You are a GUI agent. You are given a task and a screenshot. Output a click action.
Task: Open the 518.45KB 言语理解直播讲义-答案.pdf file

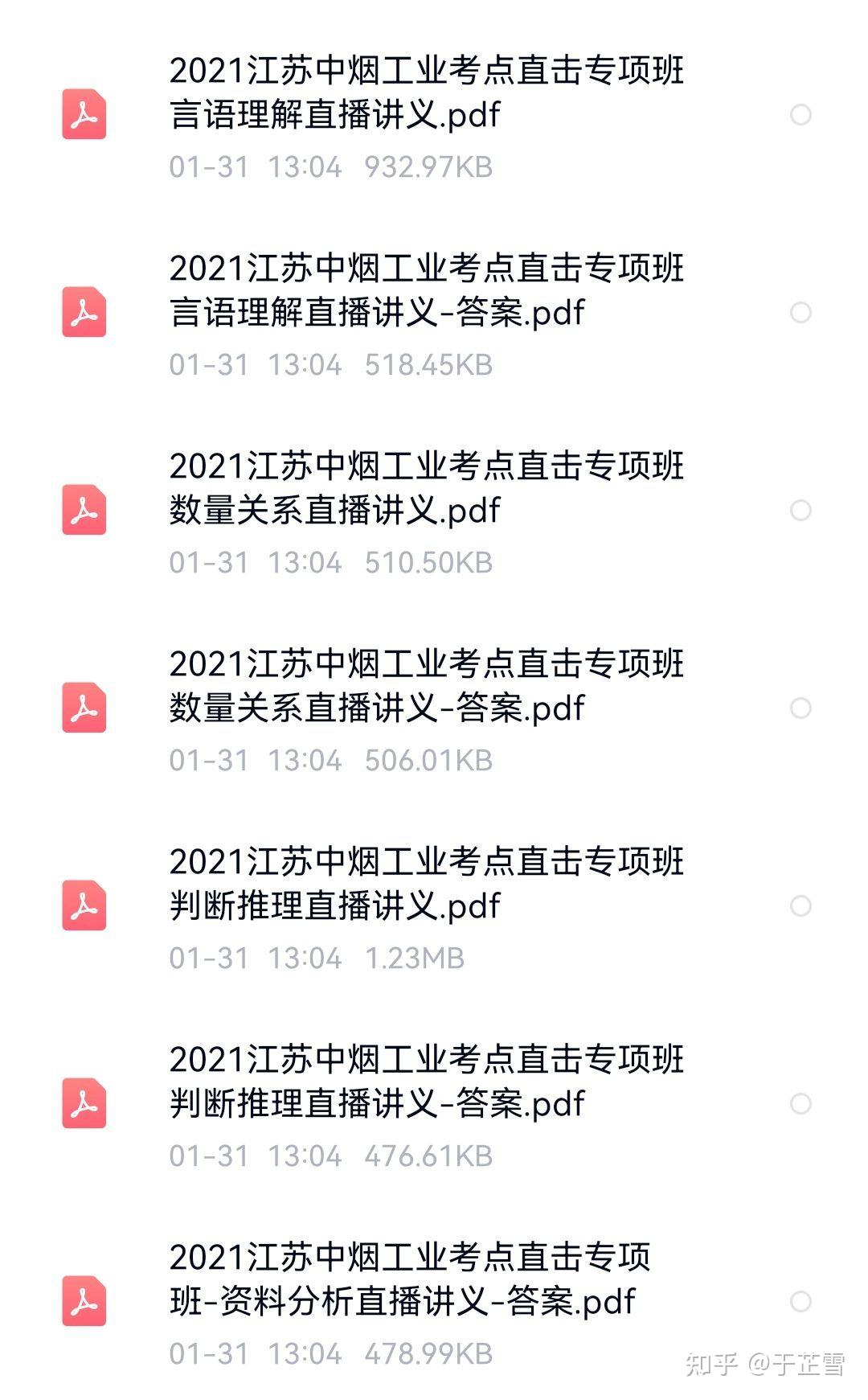[x=426, y=290]
